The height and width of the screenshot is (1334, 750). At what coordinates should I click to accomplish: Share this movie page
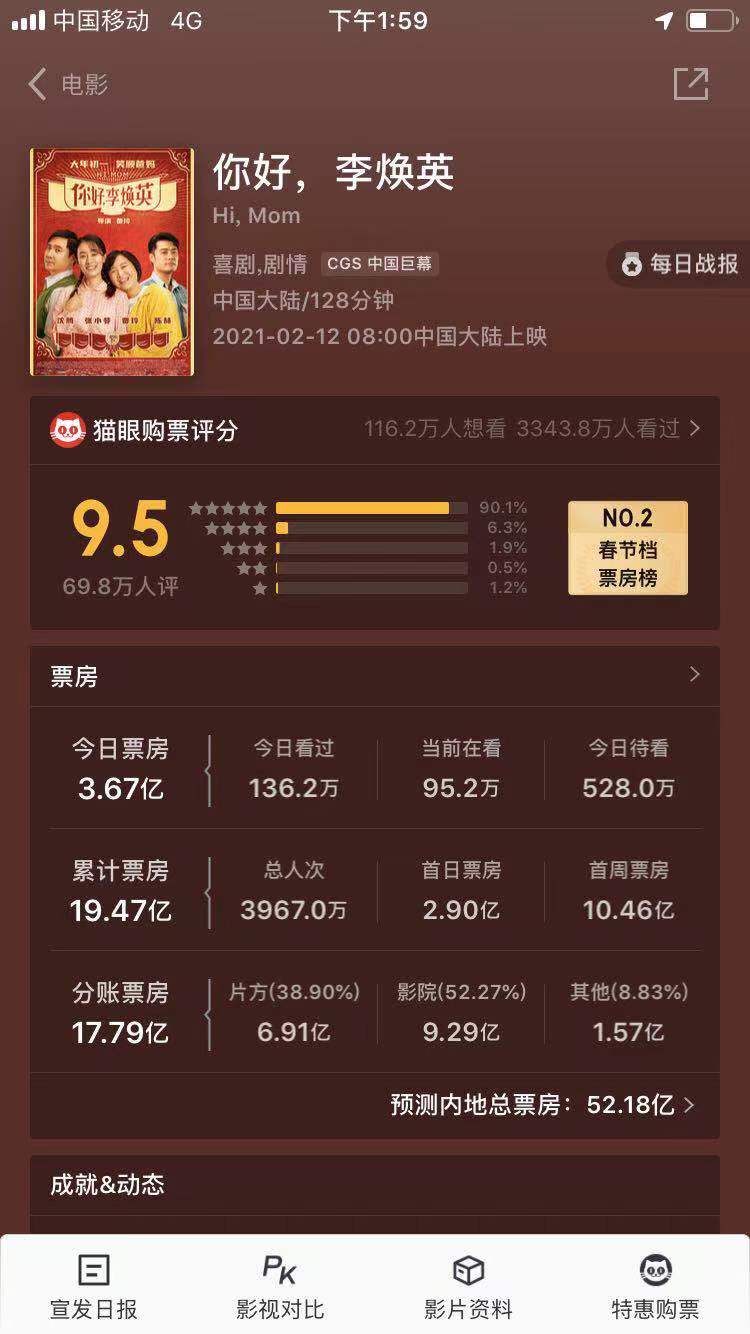[x=690, y=85]
